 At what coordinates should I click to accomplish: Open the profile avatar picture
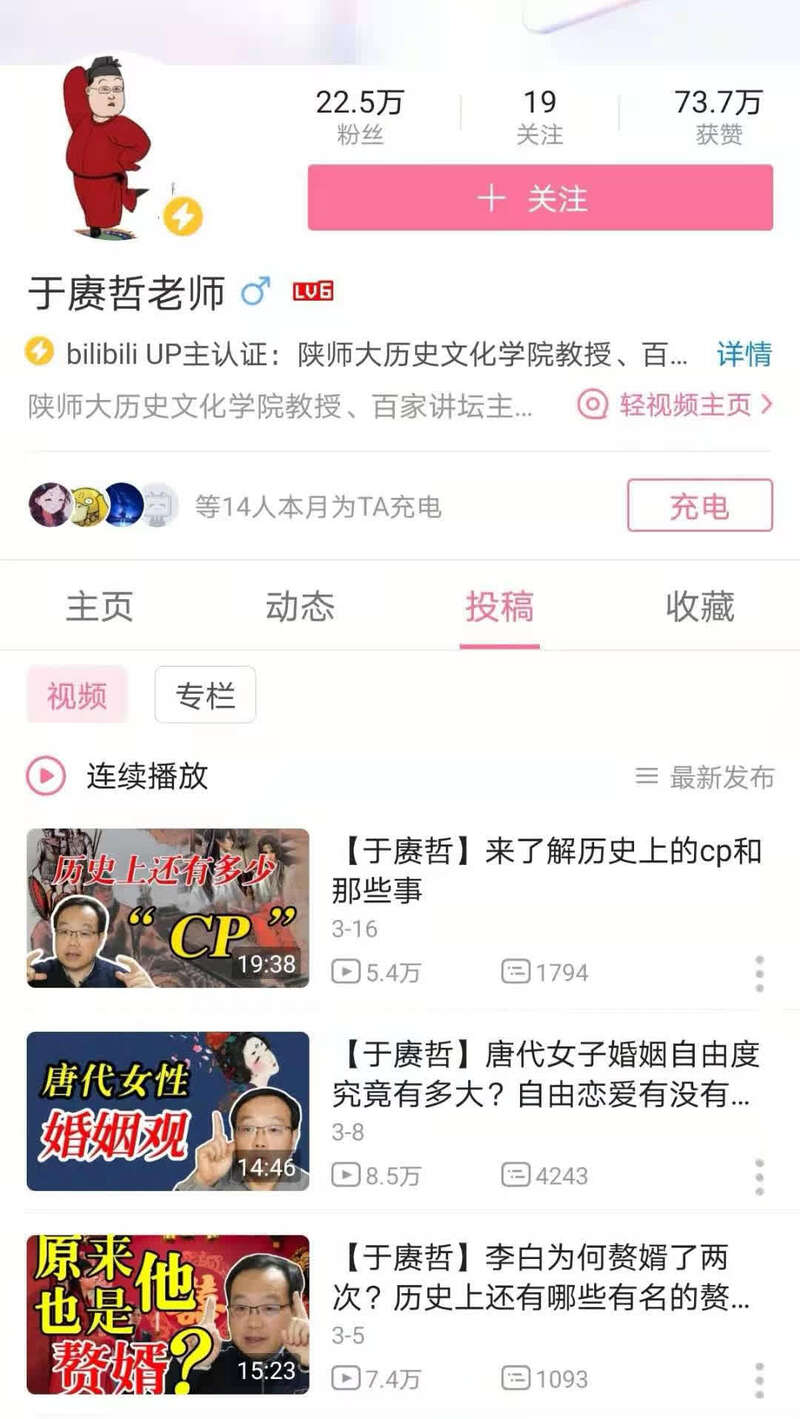(108, 145)
